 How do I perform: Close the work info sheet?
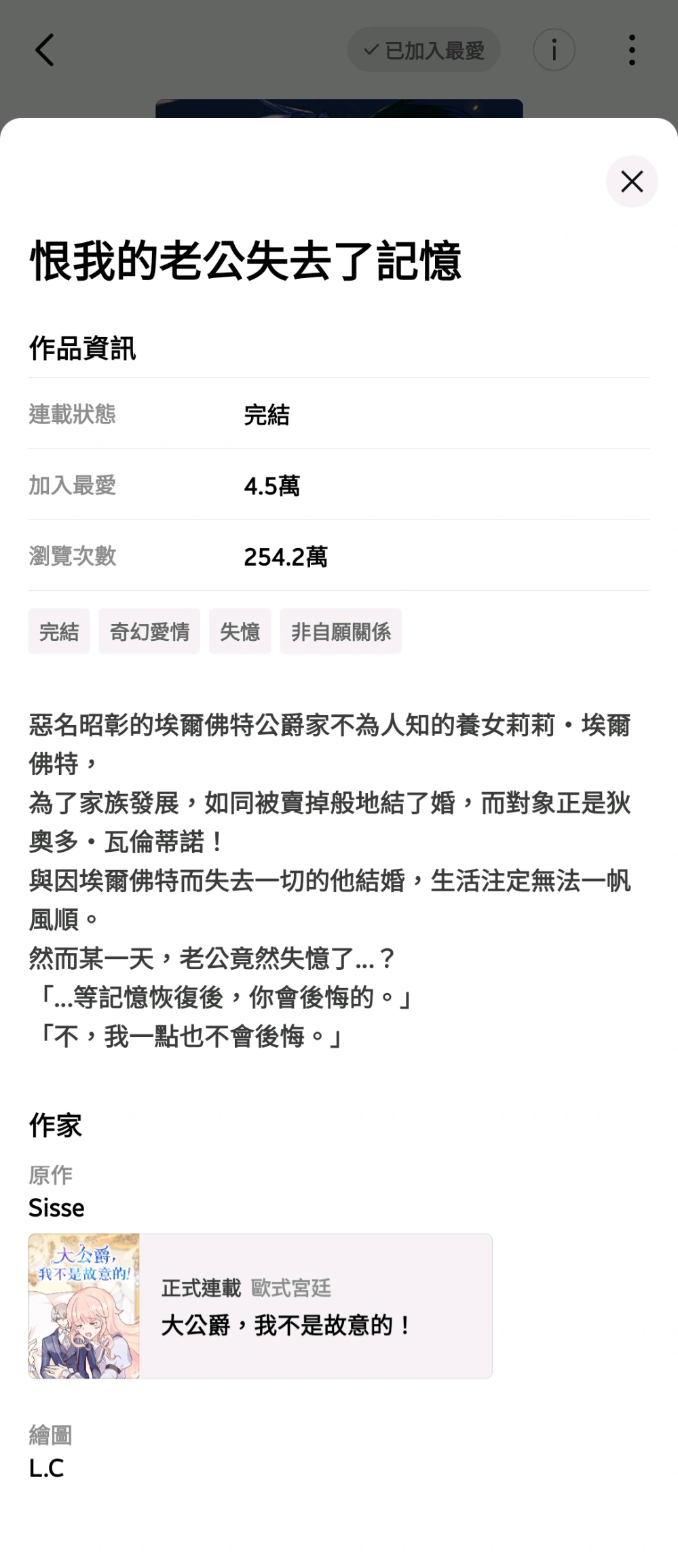632,182
